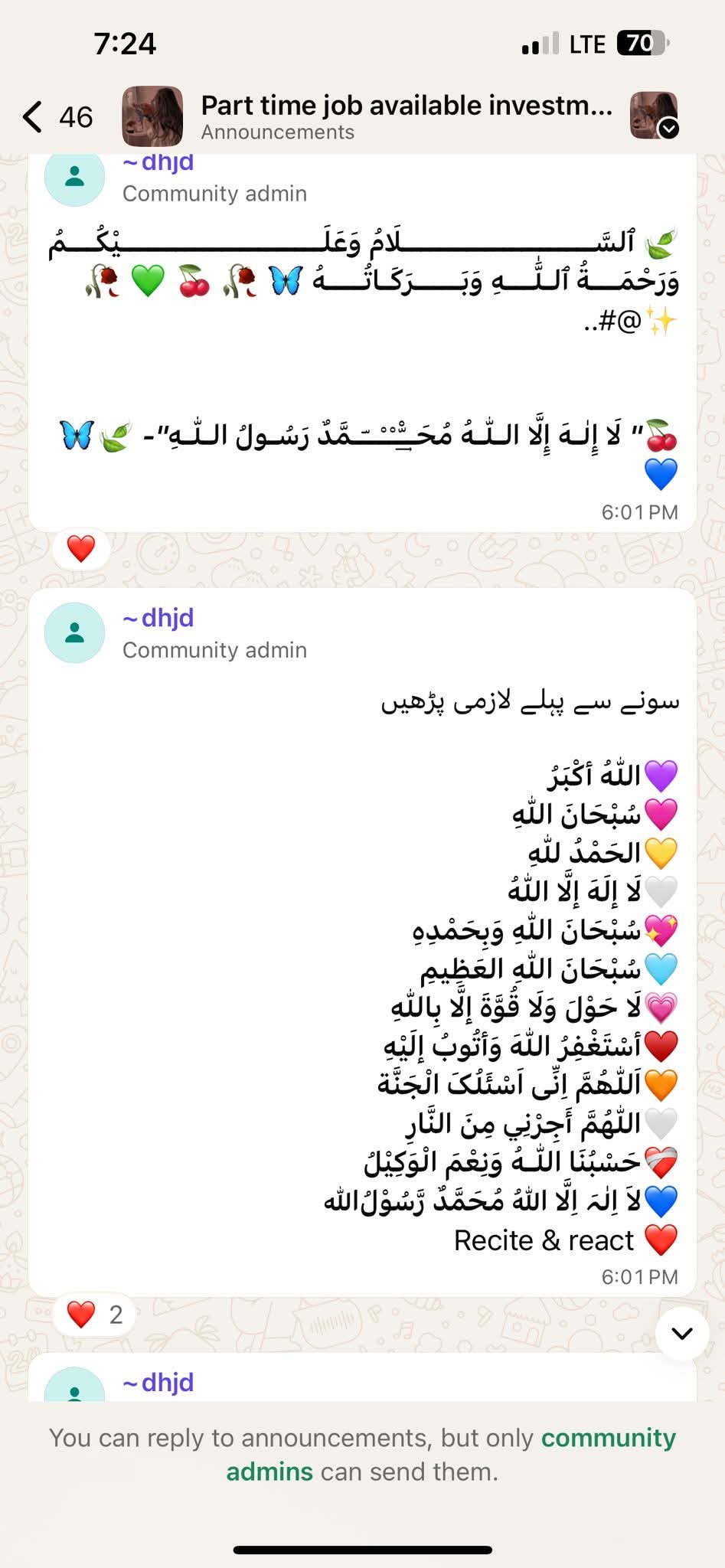Viewport: 725px width, 1568px height.
Task: Tap the community admins link
Action: pyautogui.click(x=451, y=1454)
